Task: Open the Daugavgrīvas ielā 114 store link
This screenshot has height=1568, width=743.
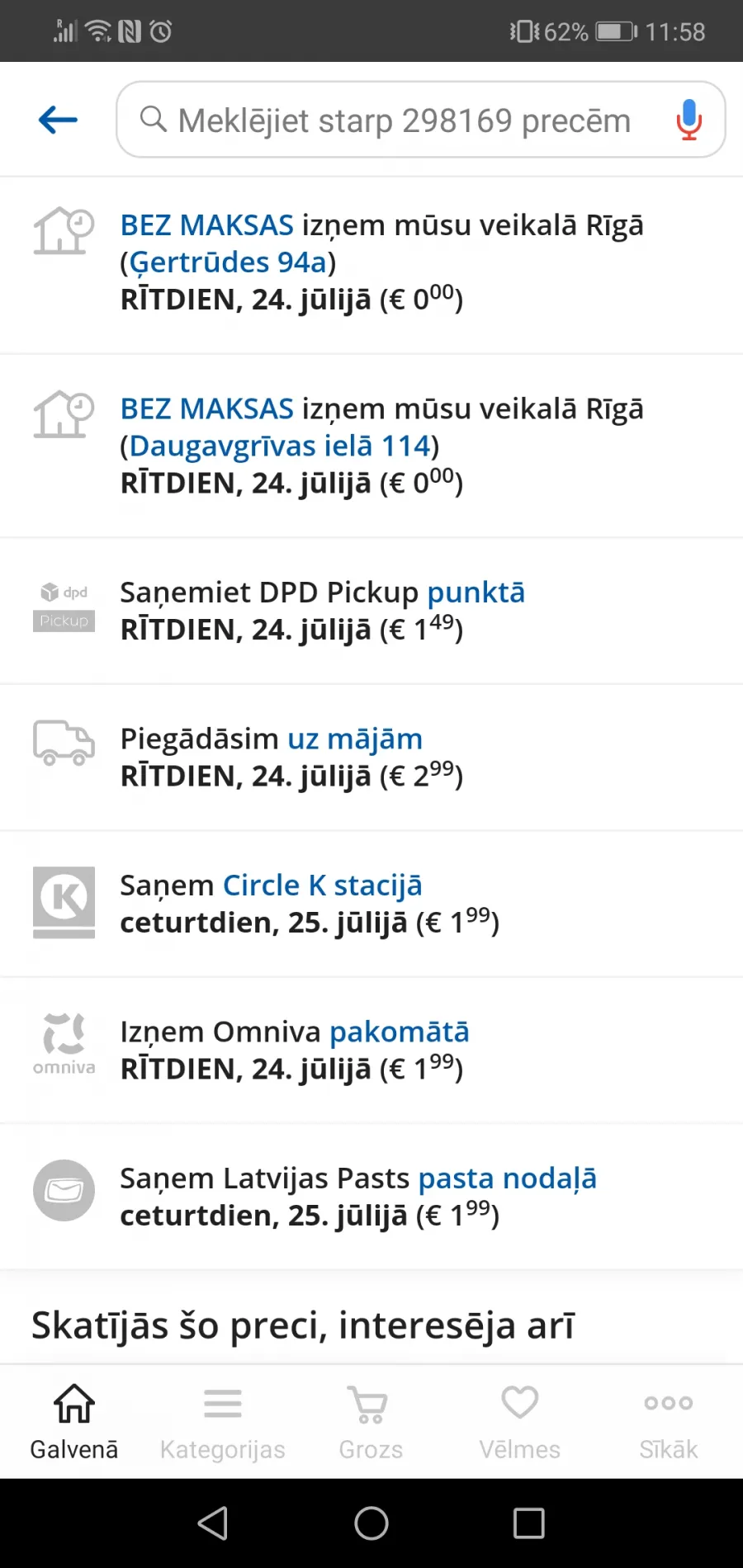Action: (x=280, y=446)
